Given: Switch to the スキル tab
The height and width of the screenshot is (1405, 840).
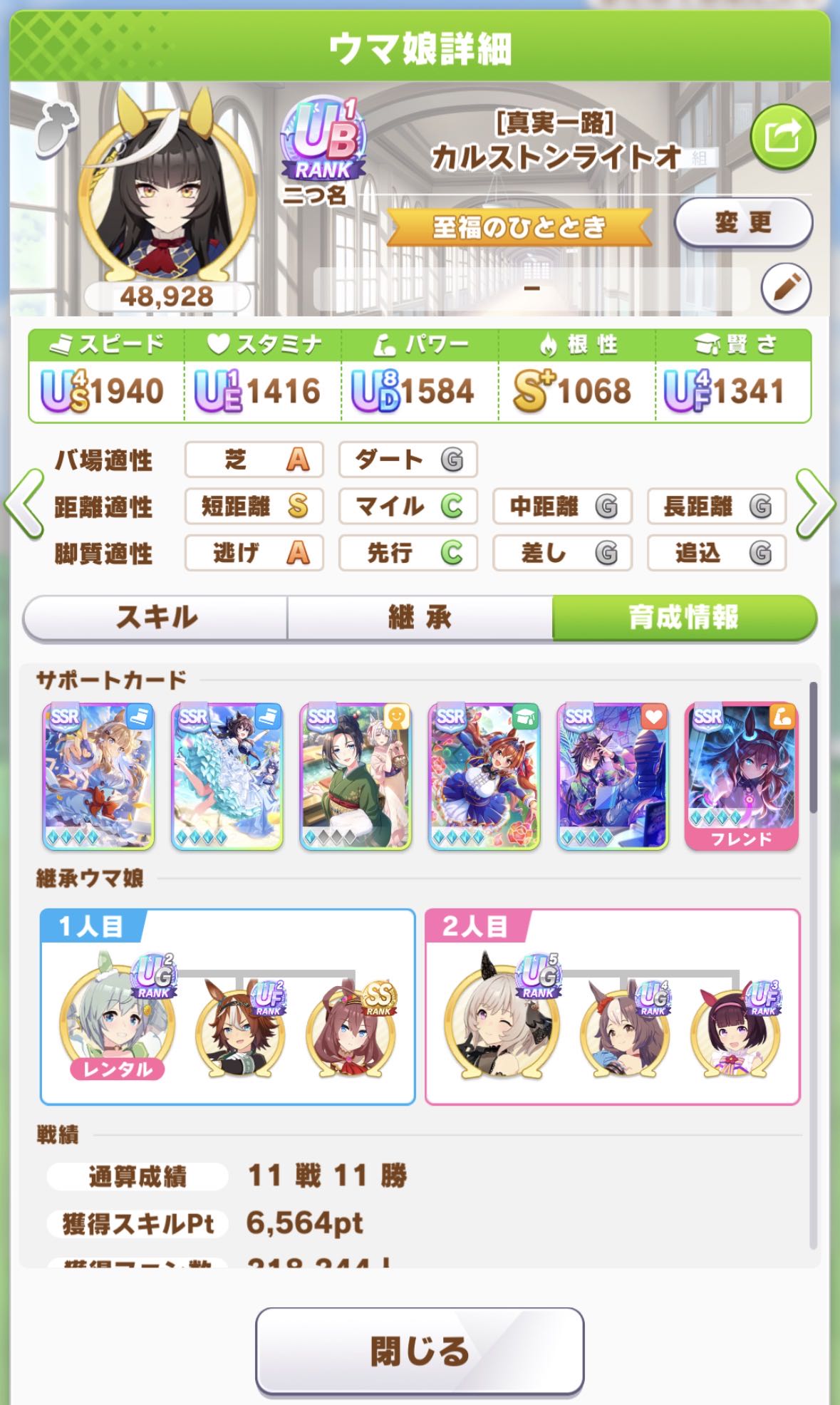Looking at the screenshot, I should pos(156,618).
